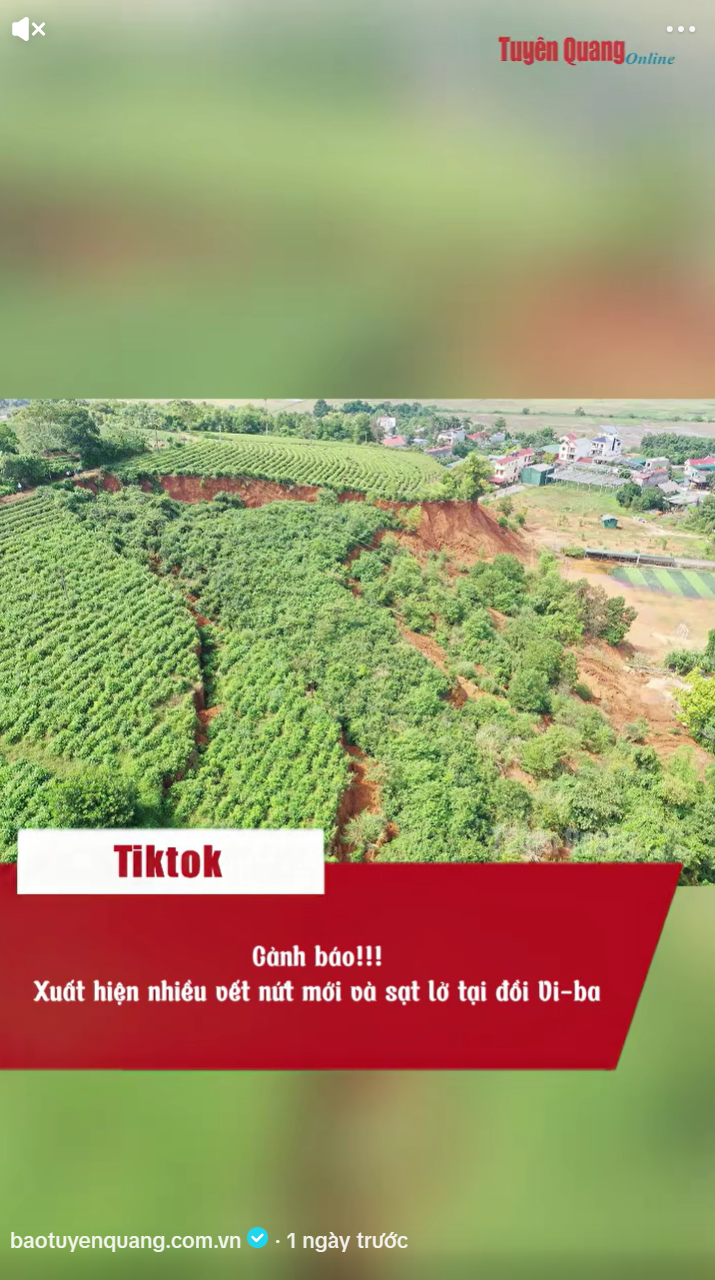Open the baotuyenquang.com.vn source link
The height and width of the screenshot is (1280, 715).
coord(126,1240)
